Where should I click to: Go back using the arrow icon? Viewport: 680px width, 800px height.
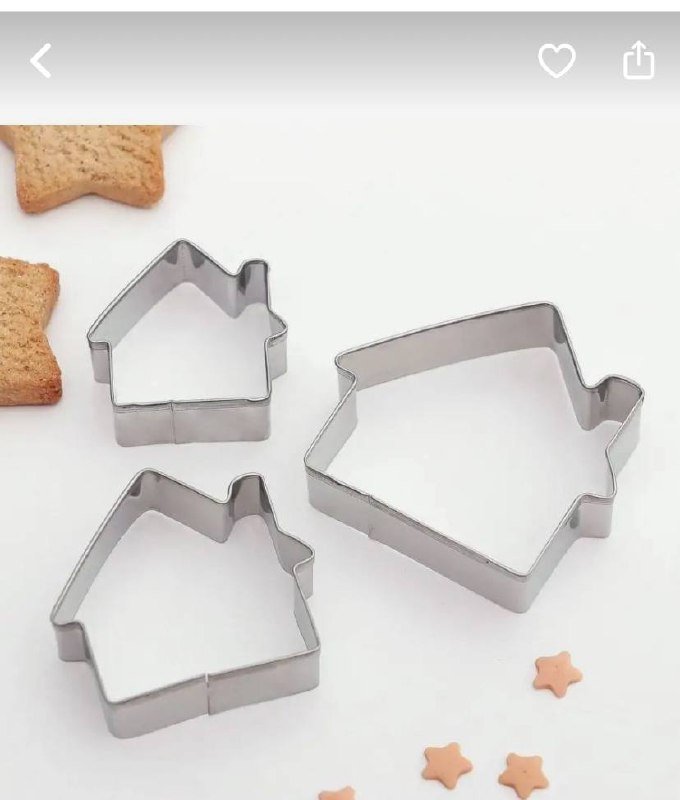[40, 61]
